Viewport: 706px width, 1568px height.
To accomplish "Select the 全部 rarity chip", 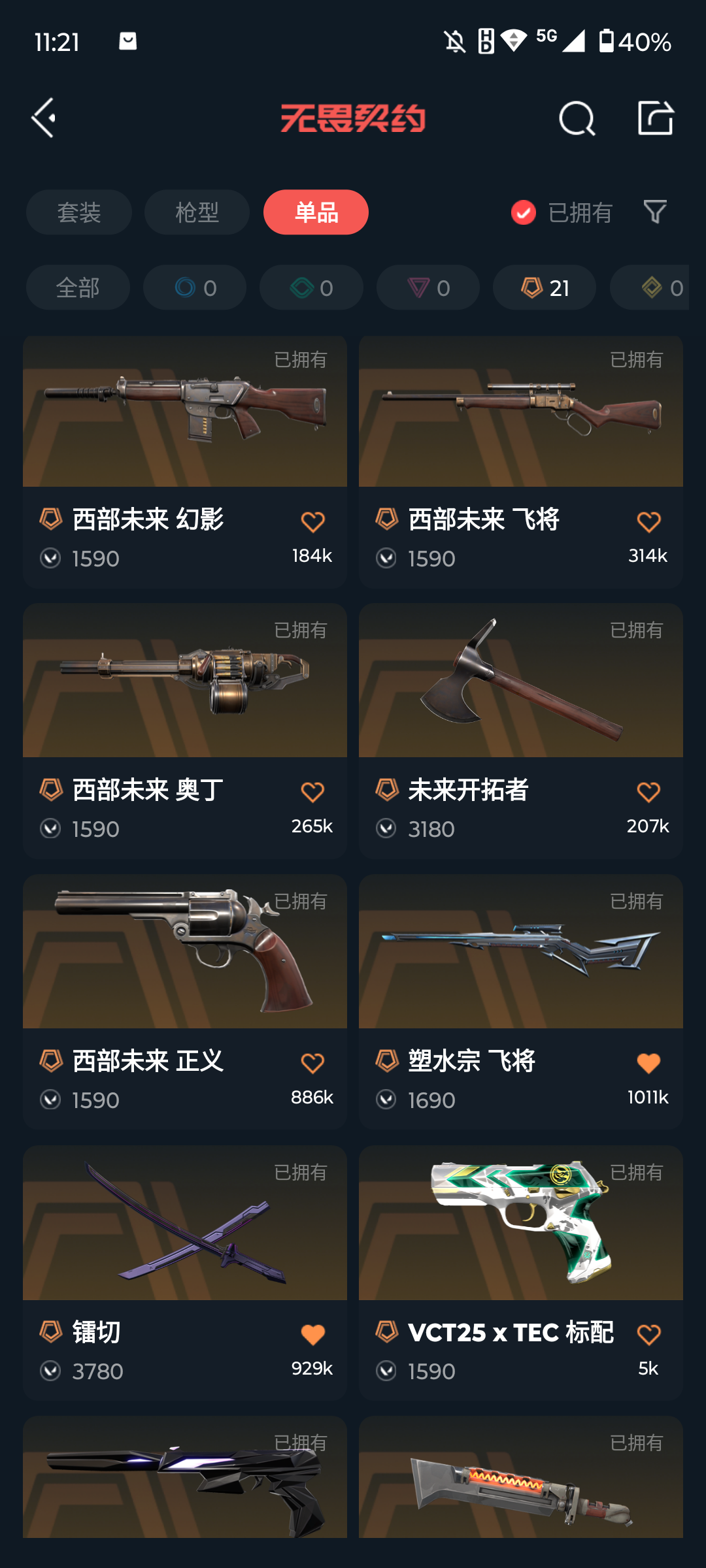I will (x=78, y=287).
